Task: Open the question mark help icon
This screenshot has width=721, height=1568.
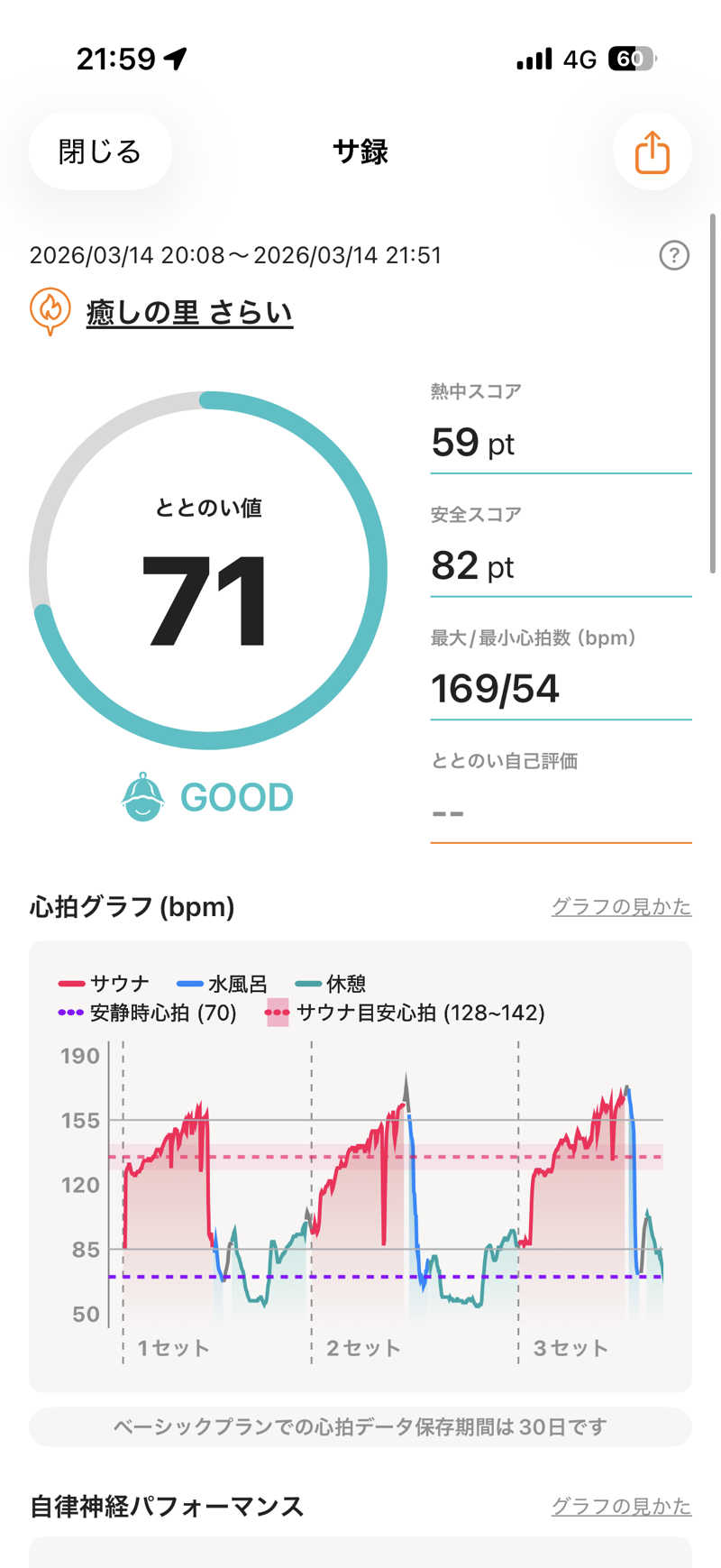Action: point(674,256)
